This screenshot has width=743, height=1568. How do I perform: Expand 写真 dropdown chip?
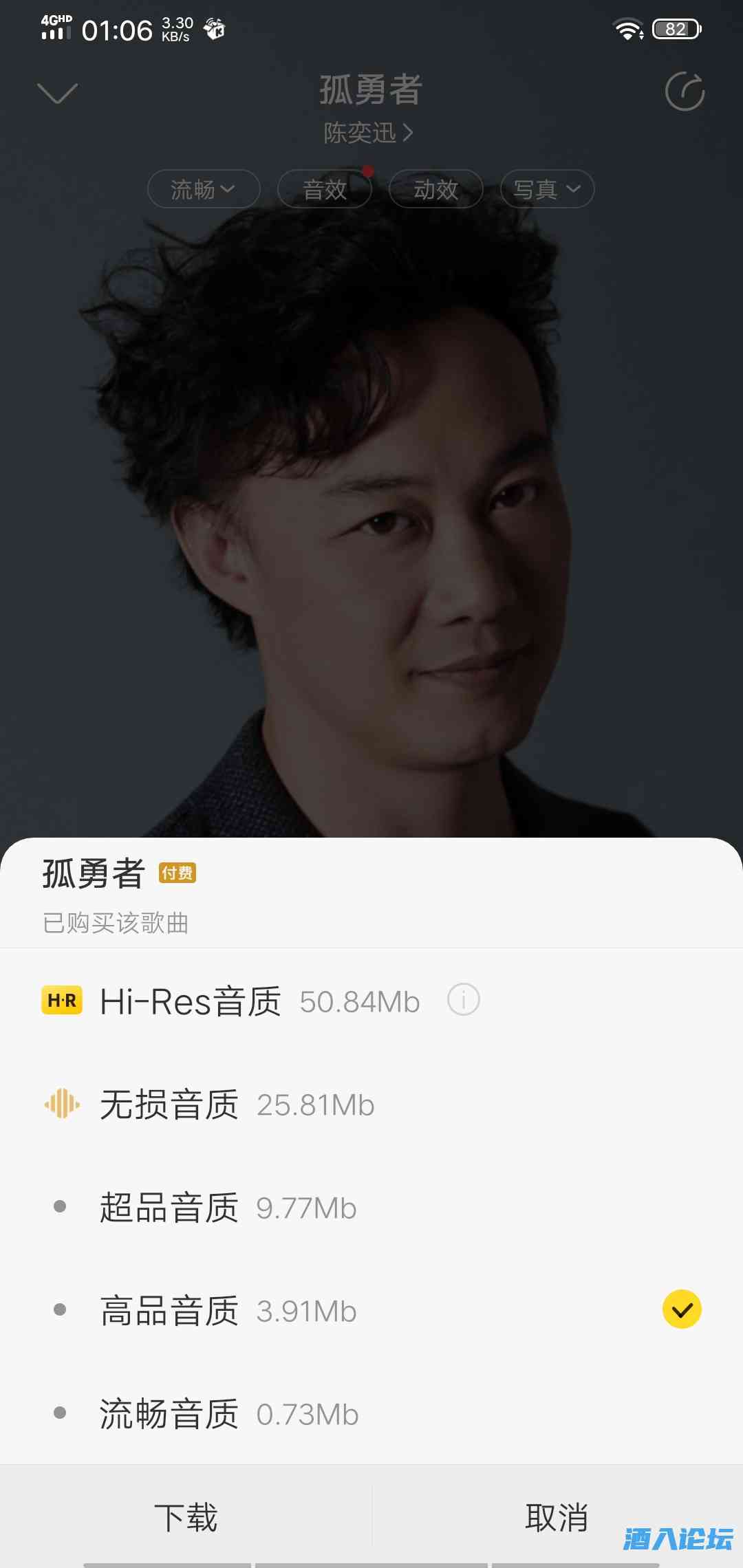coord(547,189)
